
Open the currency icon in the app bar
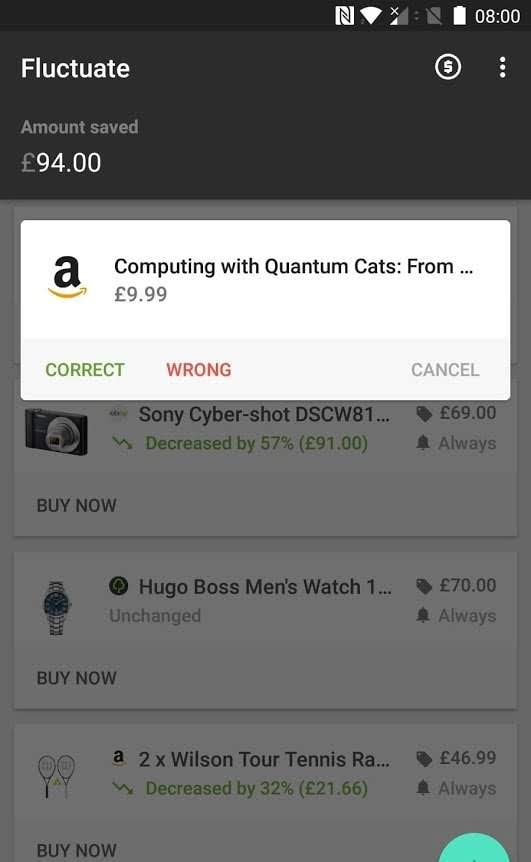coord(448,68)
